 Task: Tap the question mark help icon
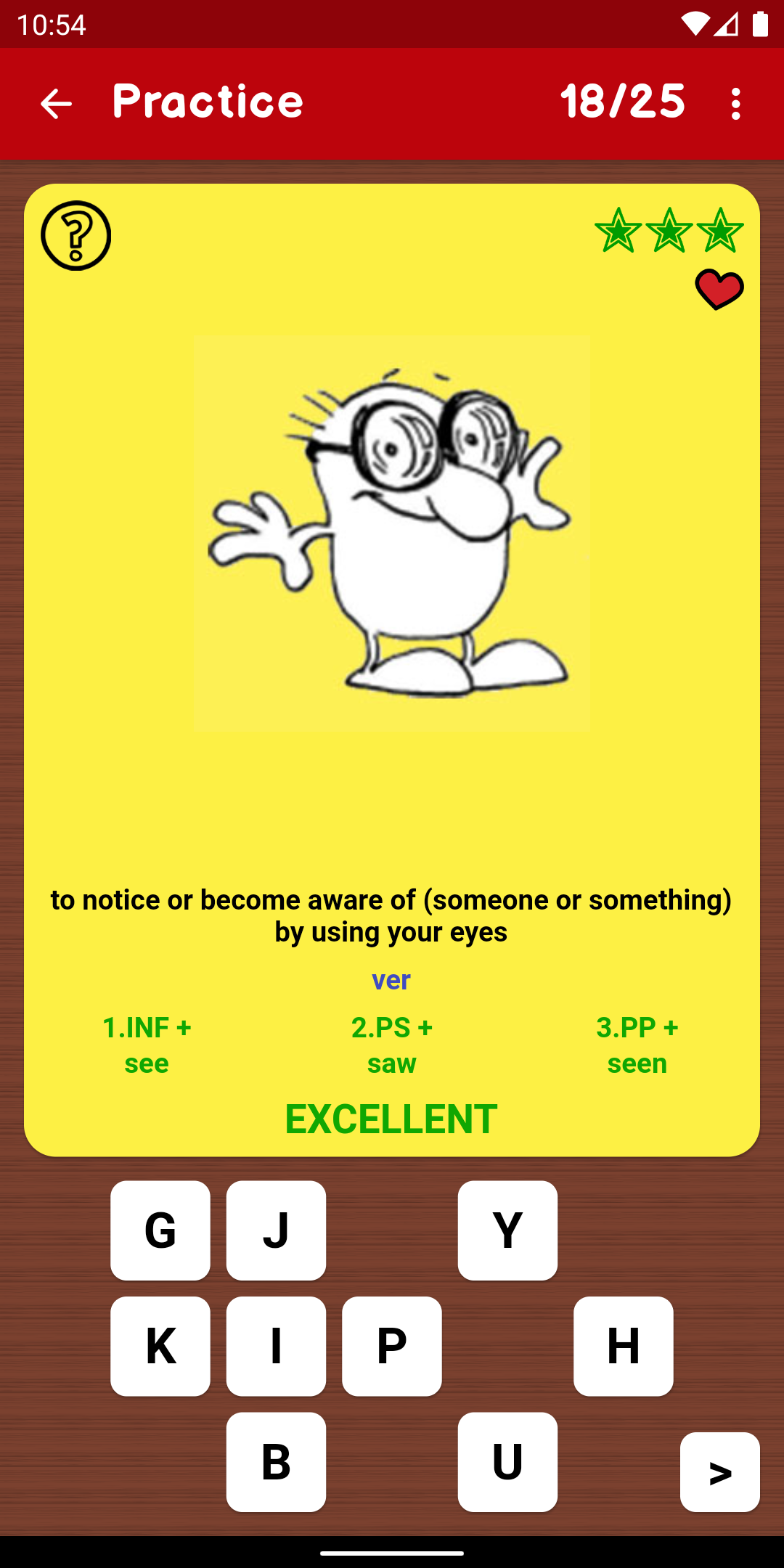pos(76,236)
